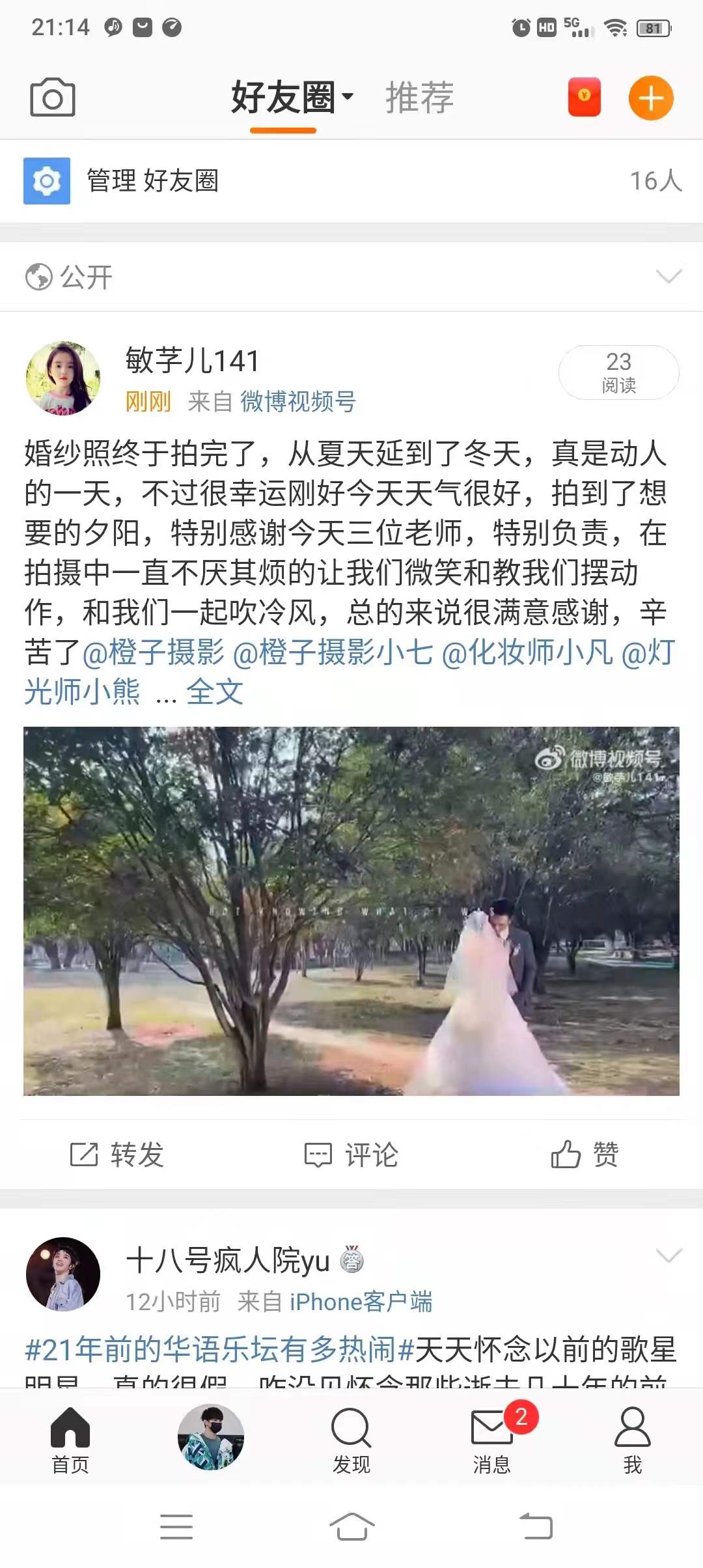Open the red envelope icon
The height and width of the screenshot is (1568, 703).
[584, 98]
